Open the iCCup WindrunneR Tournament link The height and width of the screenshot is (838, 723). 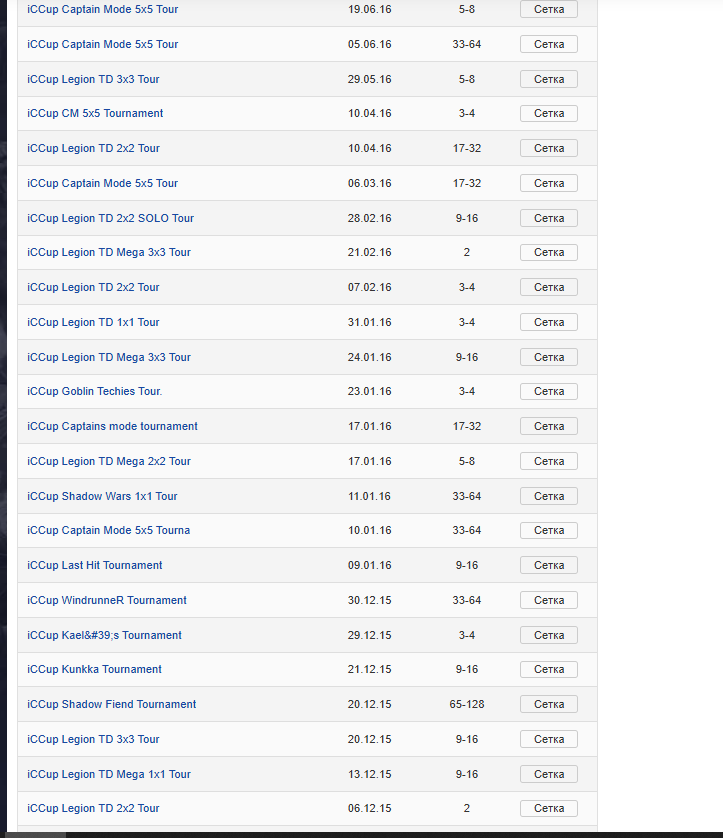(107, 600)
